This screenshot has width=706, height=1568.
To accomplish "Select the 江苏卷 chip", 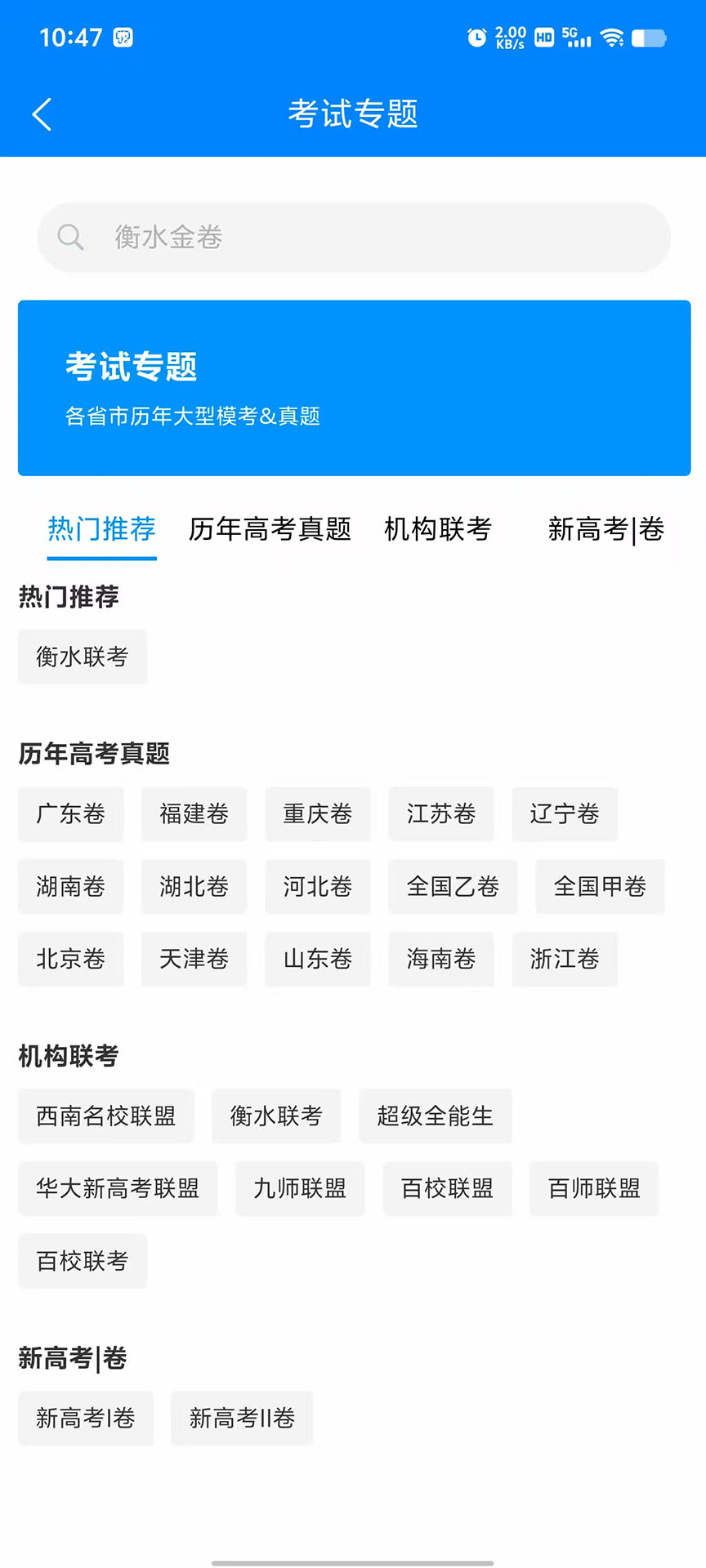I will pyautogui.click(x=441, y=814).
